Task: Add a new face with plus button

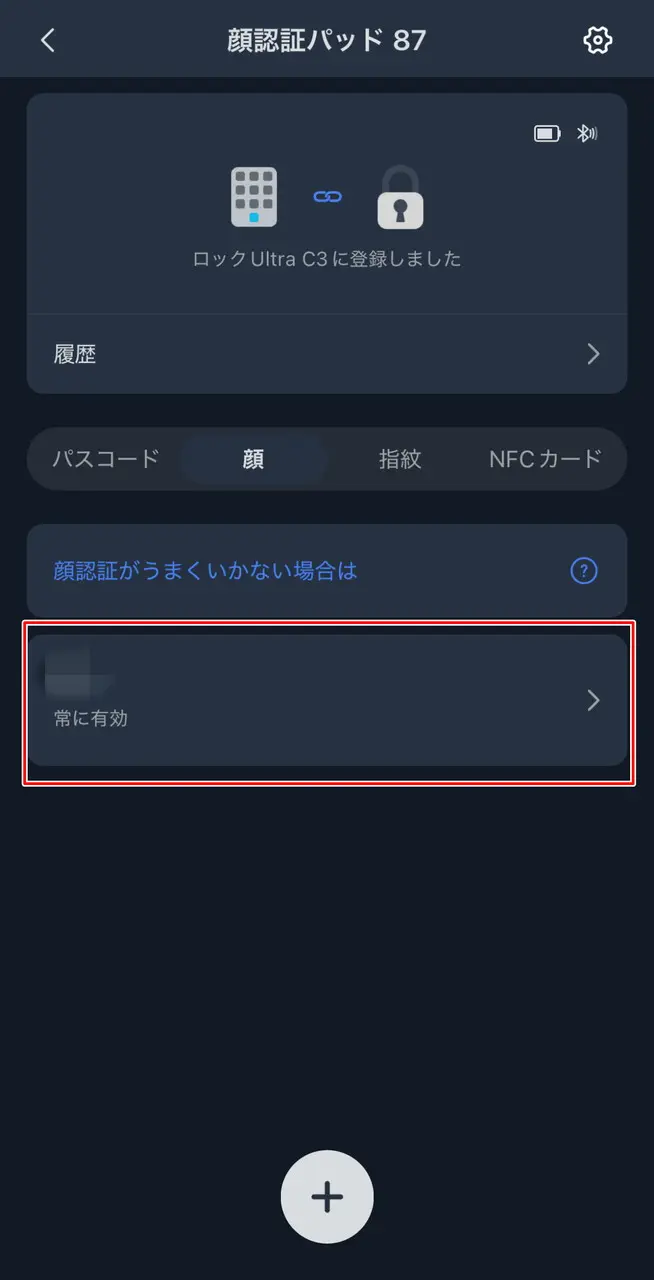Action: 327,1197
